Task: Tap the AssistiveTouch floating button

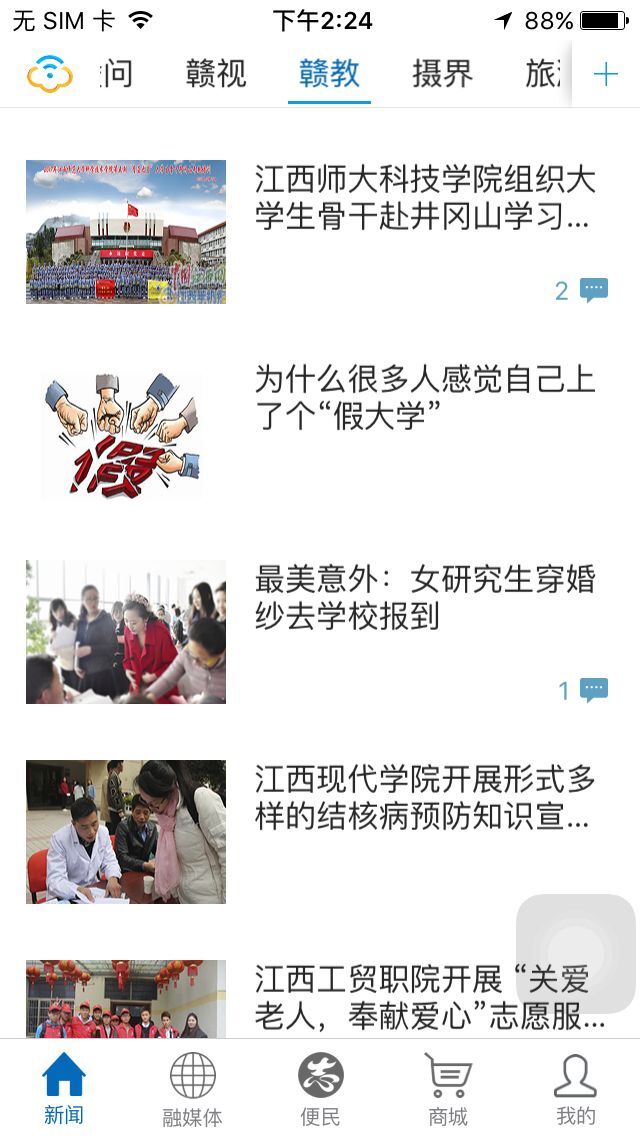Action: 576,953
